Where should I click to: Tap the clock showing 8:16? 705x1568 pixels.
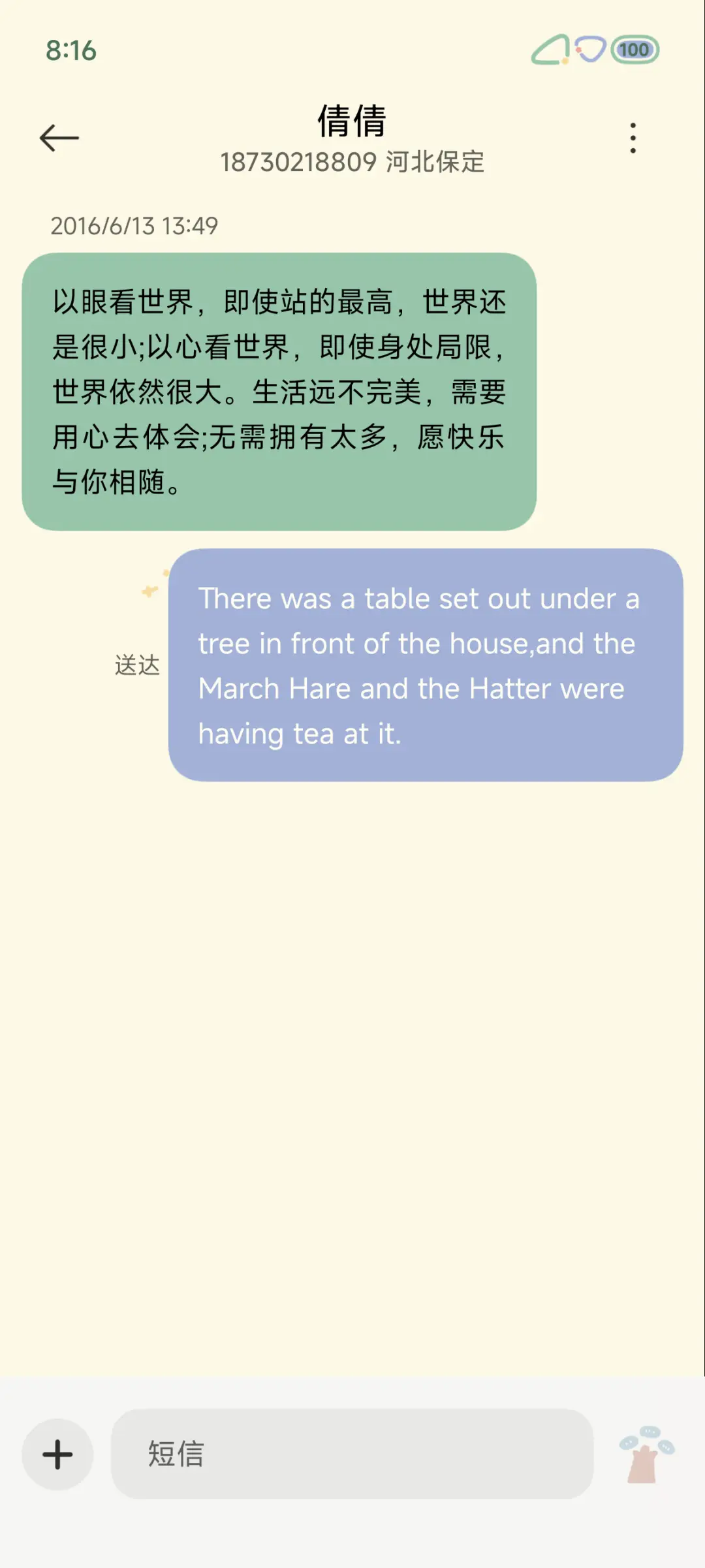click(69, 50)
